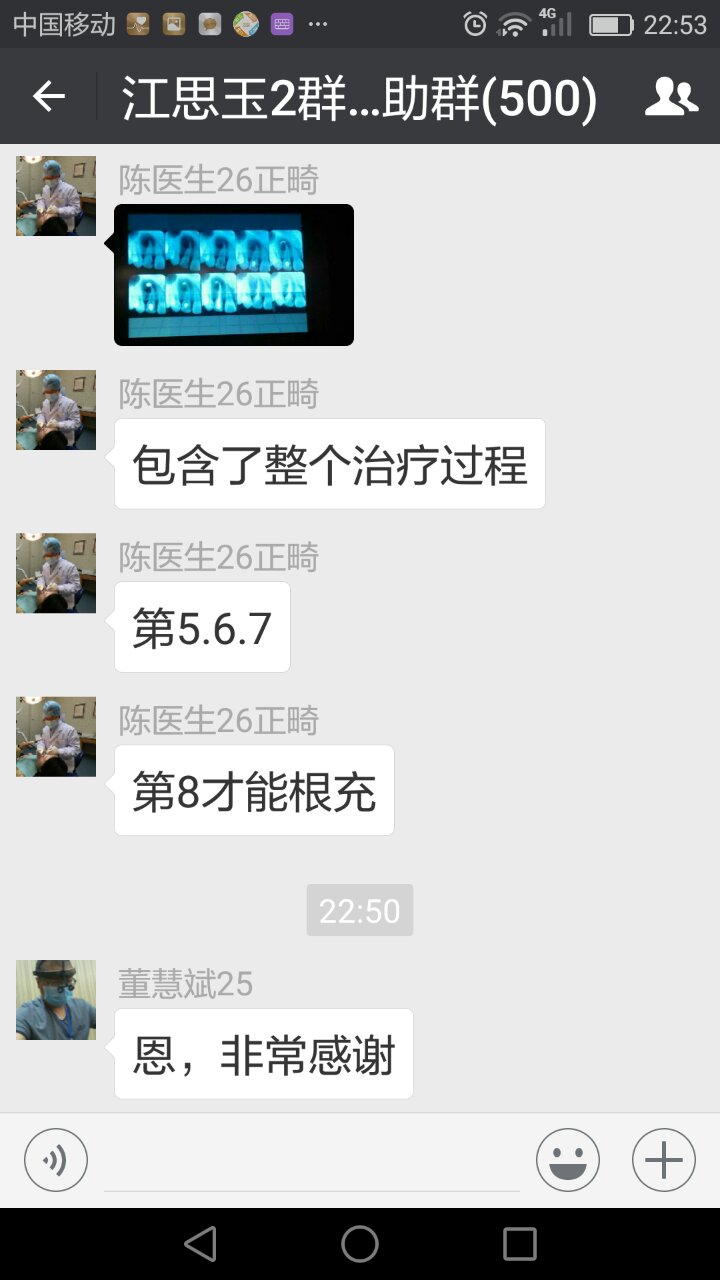Viewport: 720px width, 1280px height.
Task: Focus the message text field
Action: tap(312, 1162)
